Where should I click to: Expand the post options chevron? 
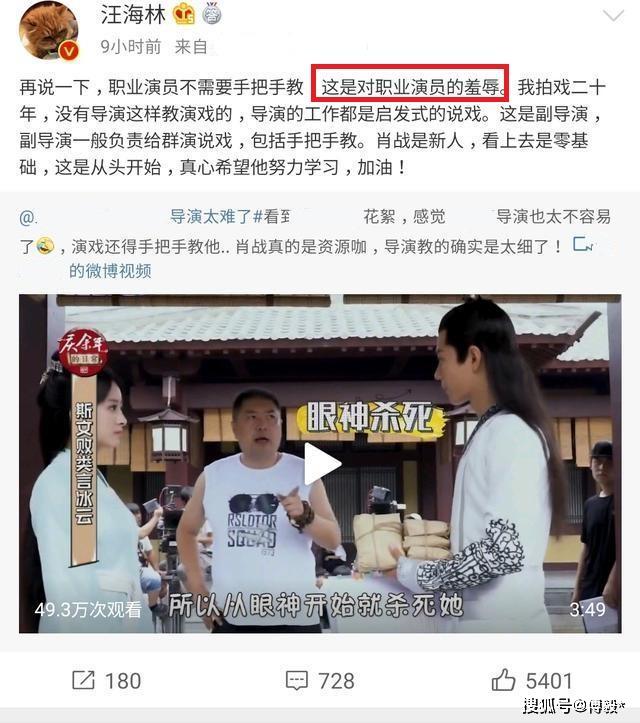[613, 16]
